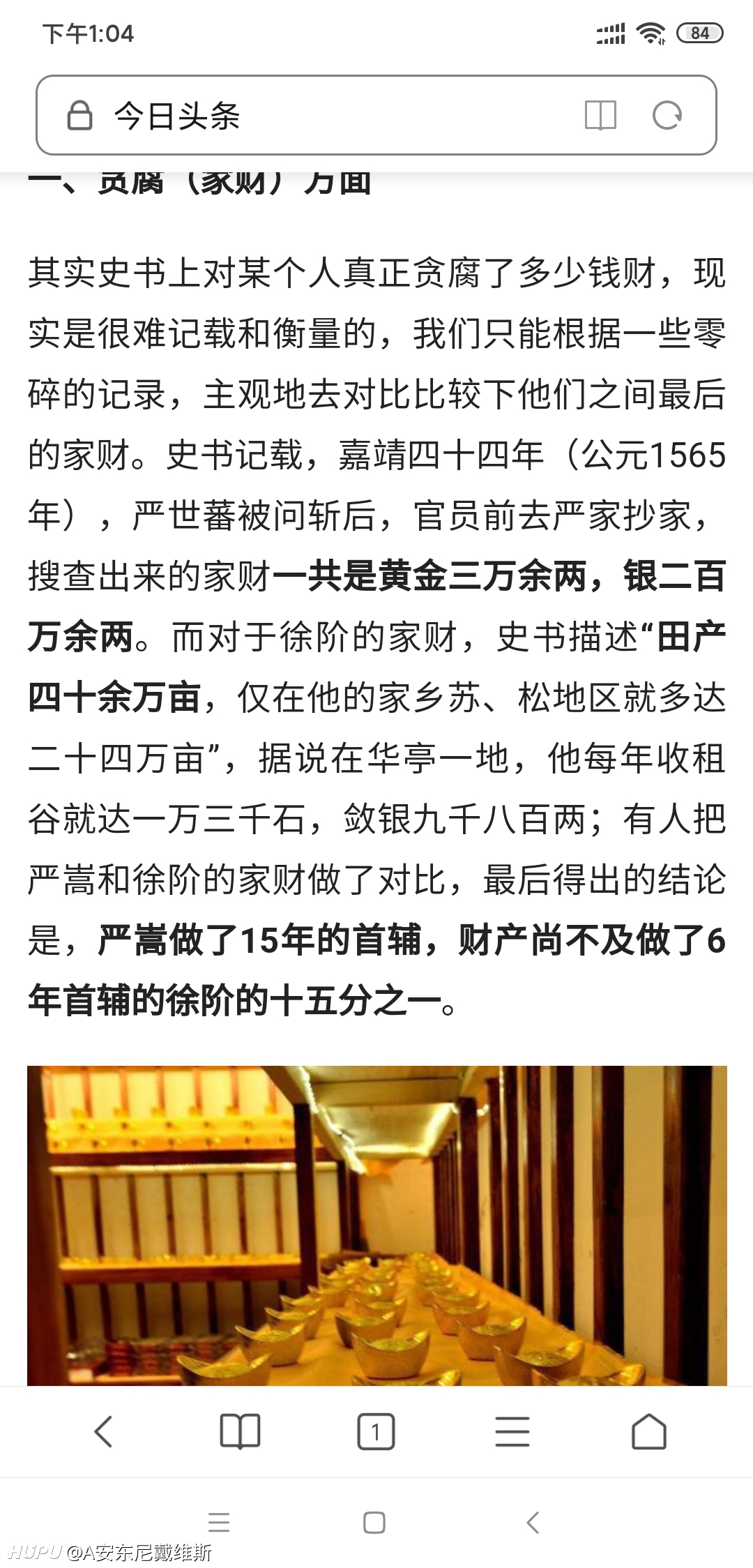Screen dimensions: 753x1568
Task: Reload the page with the refresh icon
Action: (667, 115)
